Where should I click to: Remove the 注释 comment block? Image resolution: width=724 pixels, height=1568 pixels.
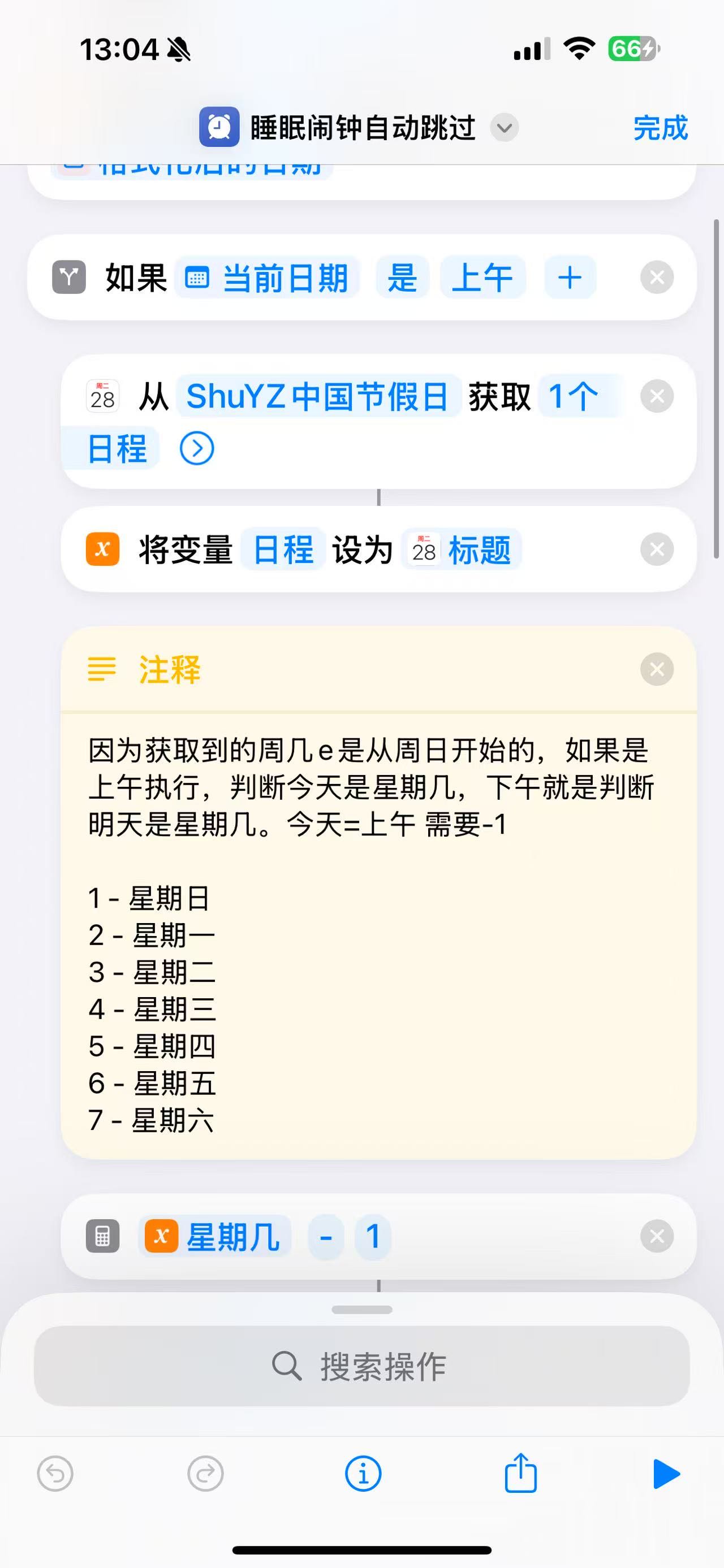click(657, 670)
